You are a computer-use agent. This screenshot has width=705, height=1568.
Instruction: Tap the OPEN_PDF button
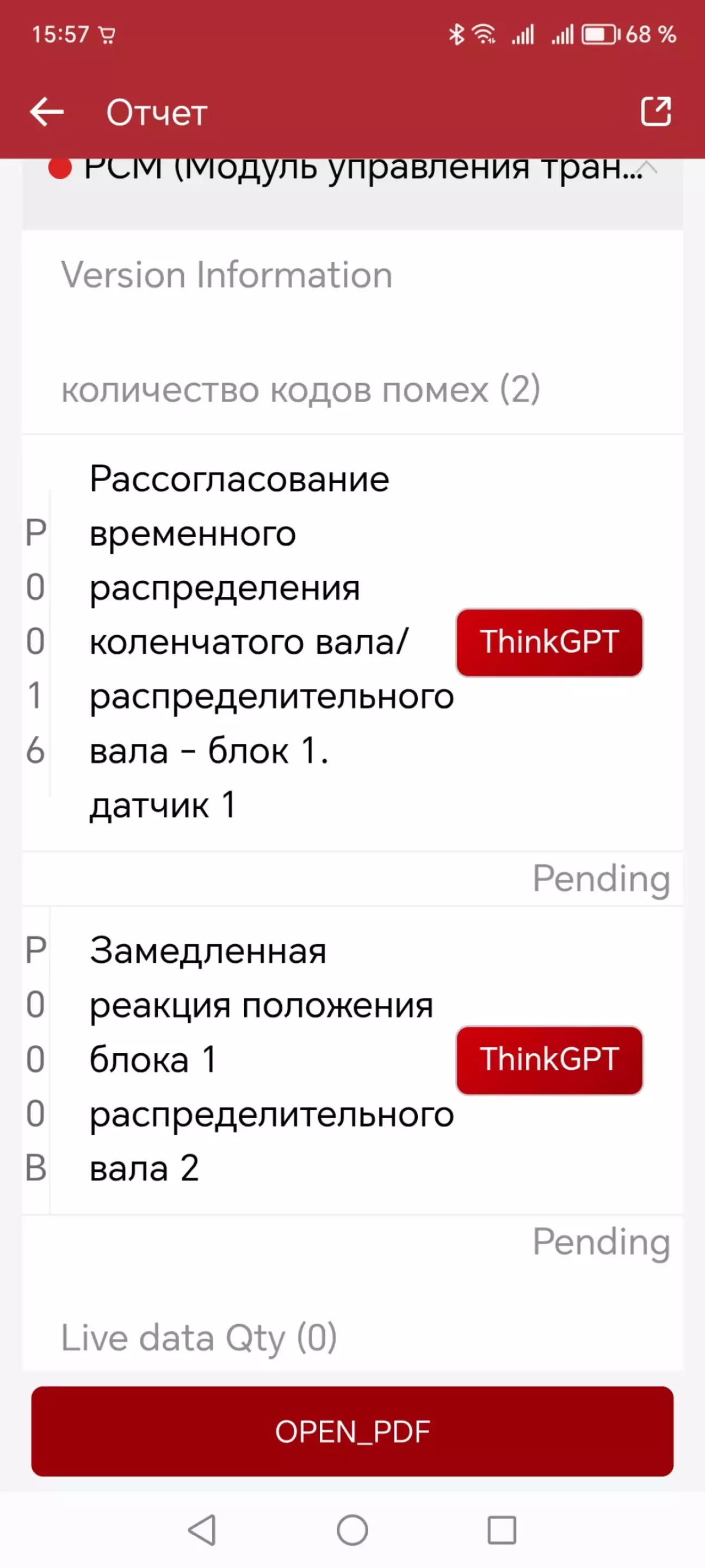coord(353,1431)
